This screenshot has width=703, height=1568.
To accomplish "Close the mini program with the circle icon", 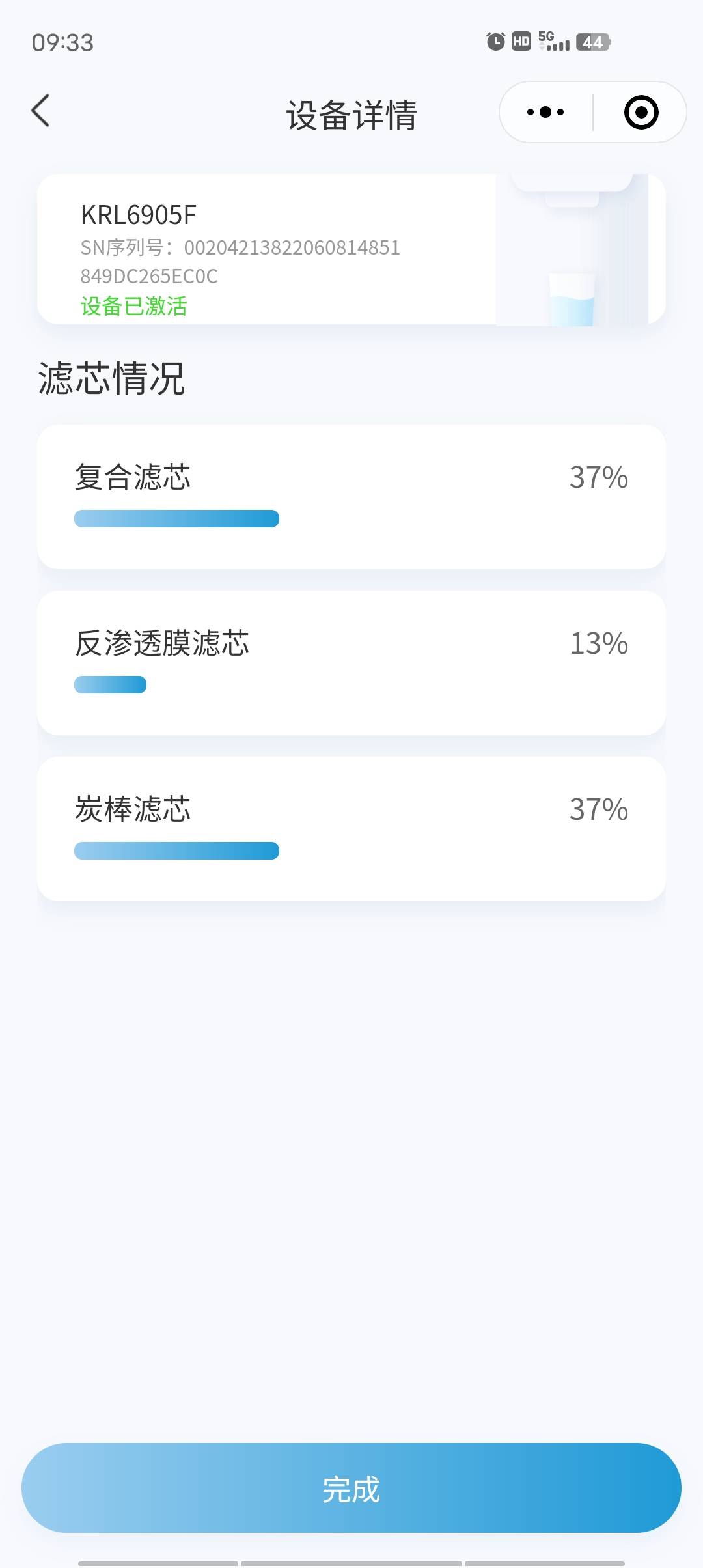I will coord(641,112).
